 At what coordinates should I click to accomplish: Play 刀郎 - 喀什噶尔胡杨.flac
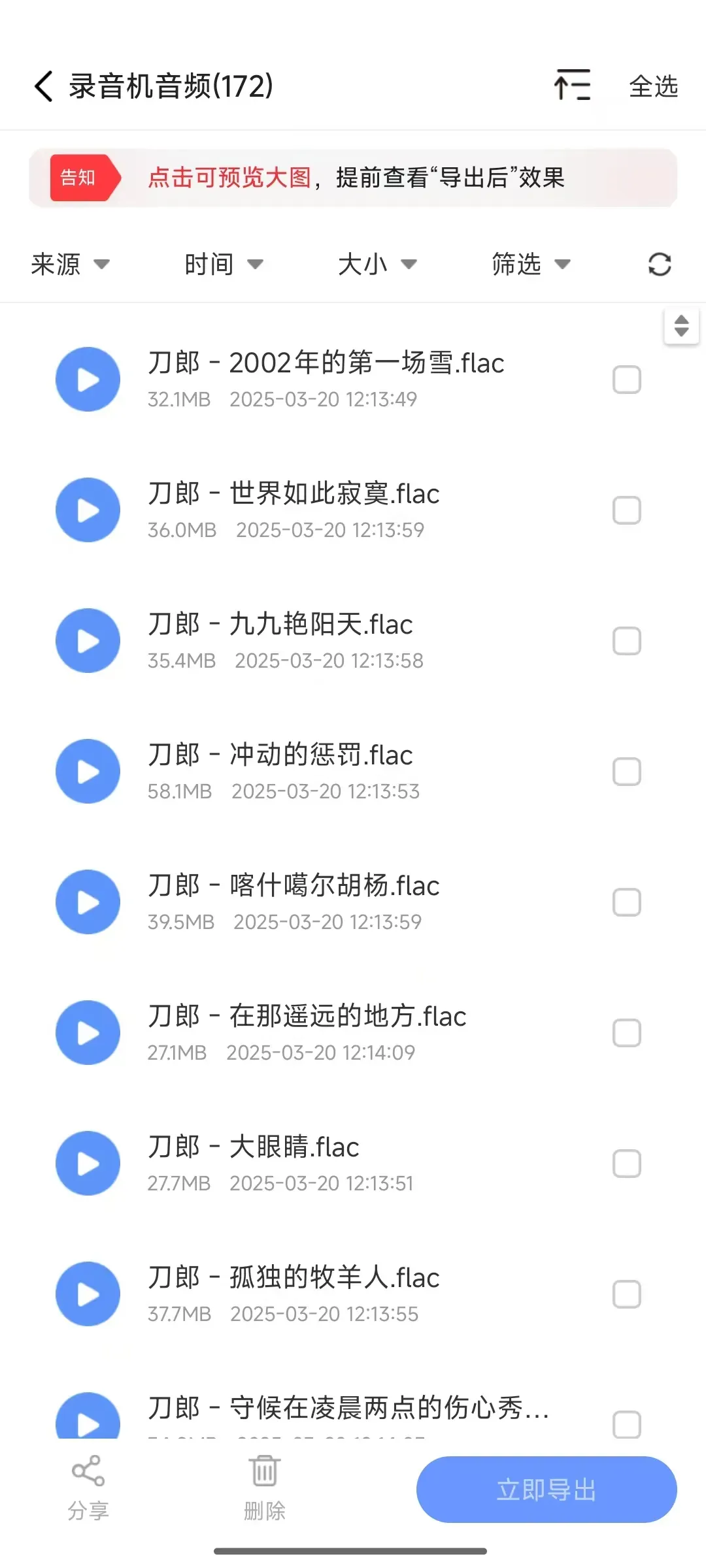[x=88, y=902]
